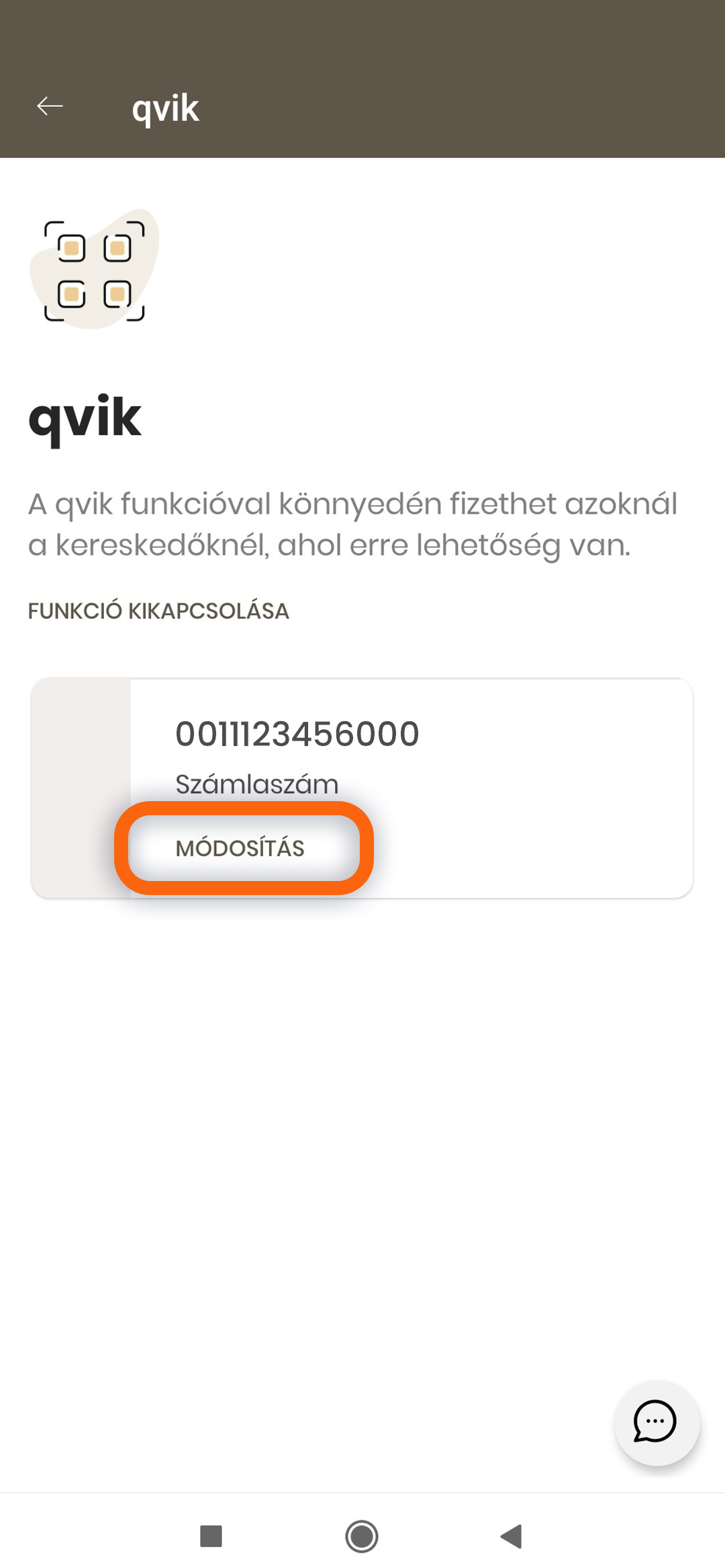
Task: Tap MÓDOSÍTÁS to change the account
Action: point(240,848)
